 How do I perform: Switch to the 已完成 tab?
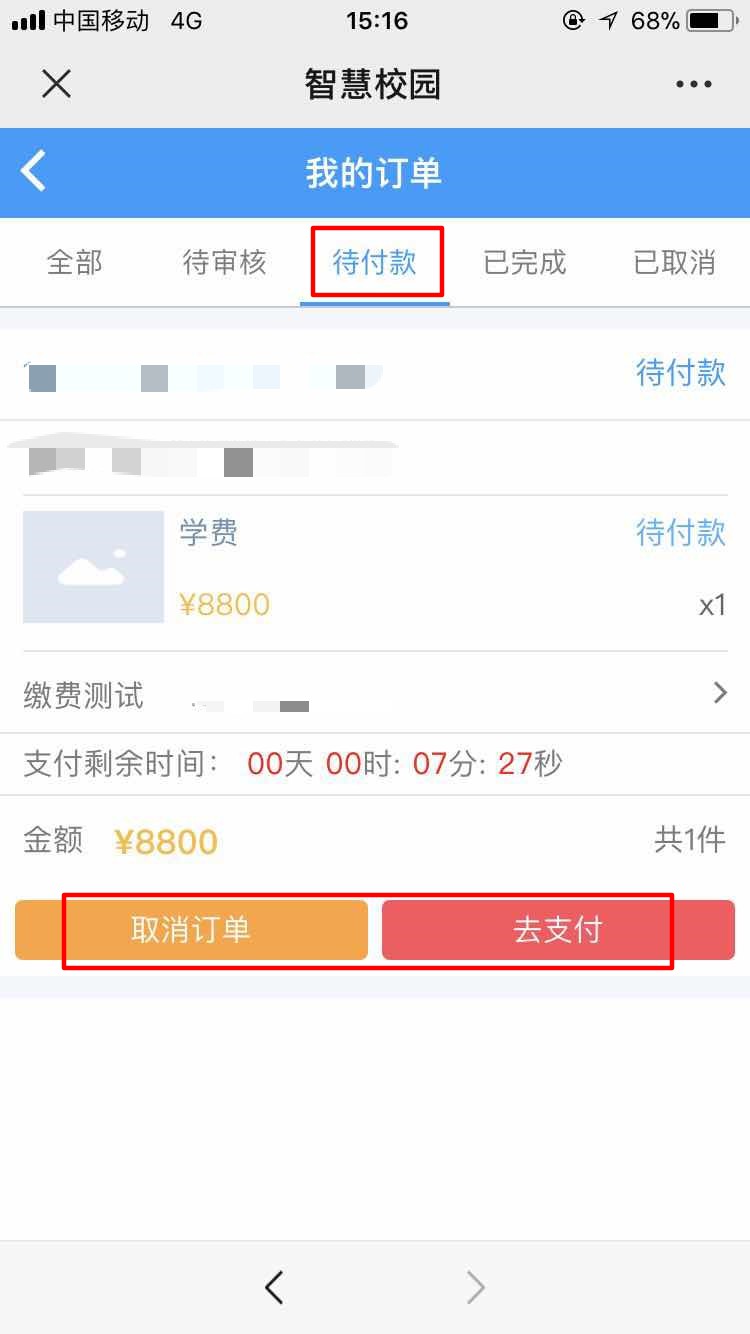524,263
